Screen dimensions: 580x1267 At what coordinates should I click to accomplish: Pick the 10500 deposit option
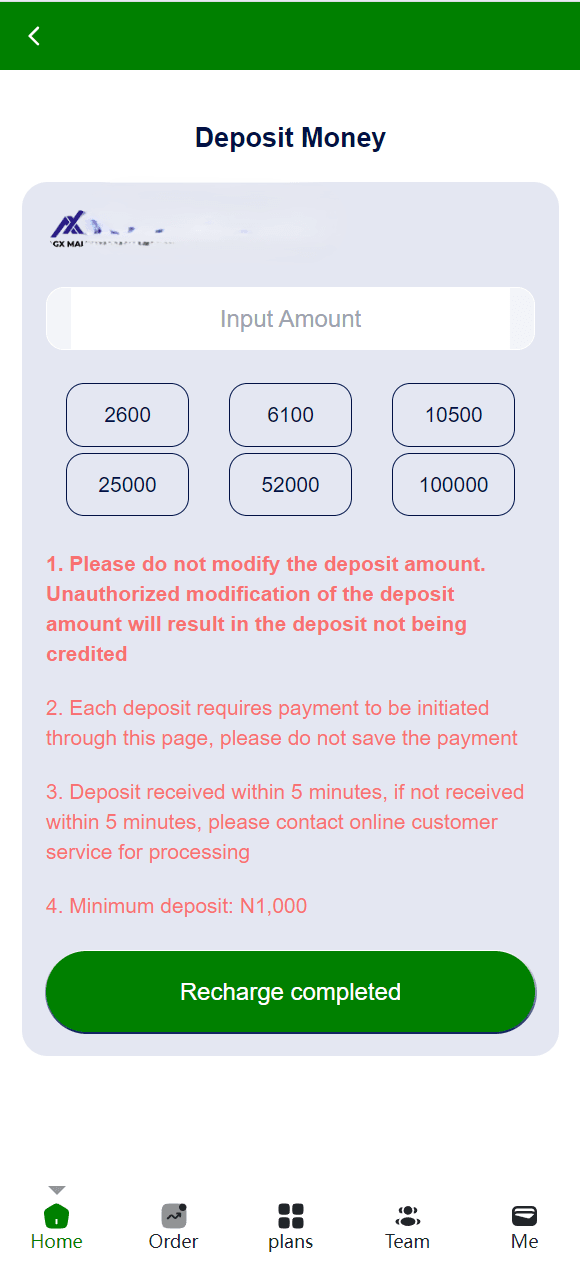coord(453,415)
